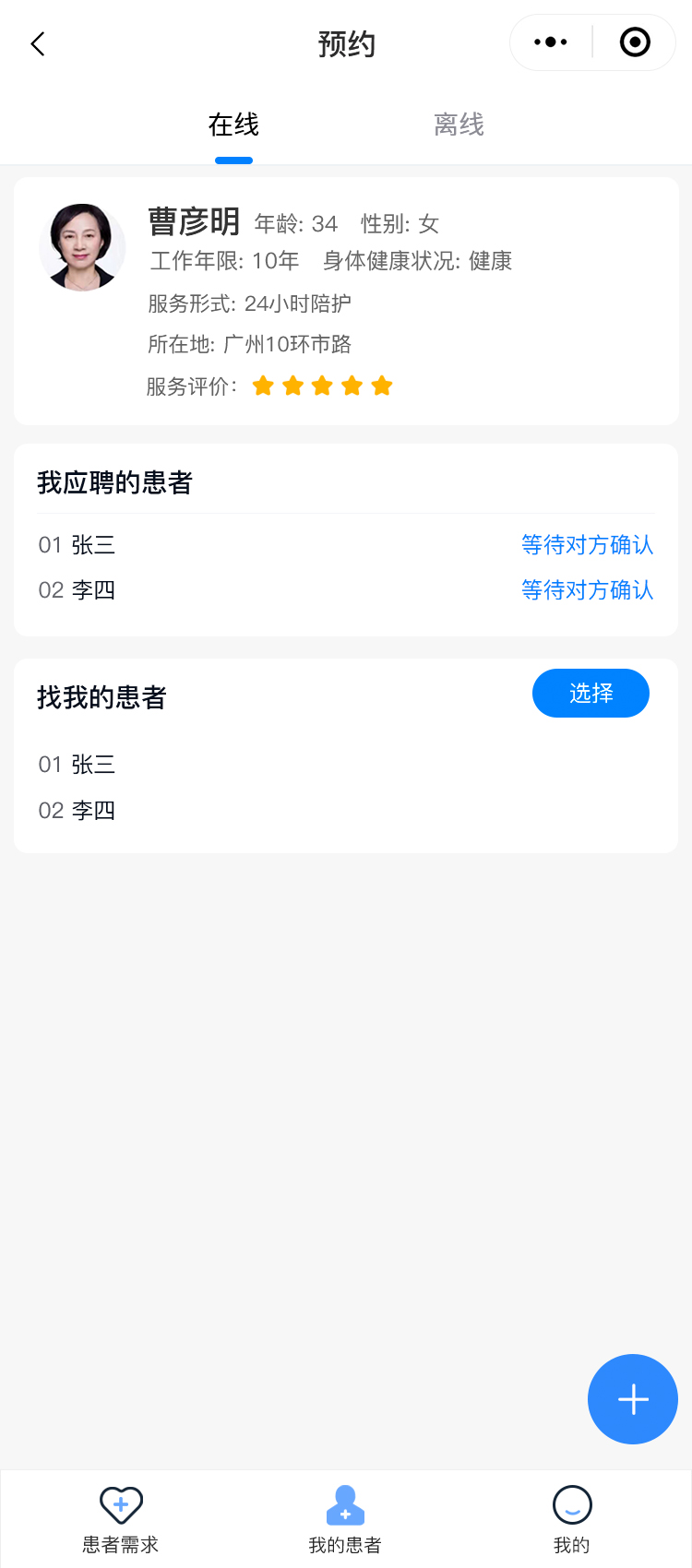Tap 等待对方确认 for 张三
692x1568 pixels.
click(587, 545)
